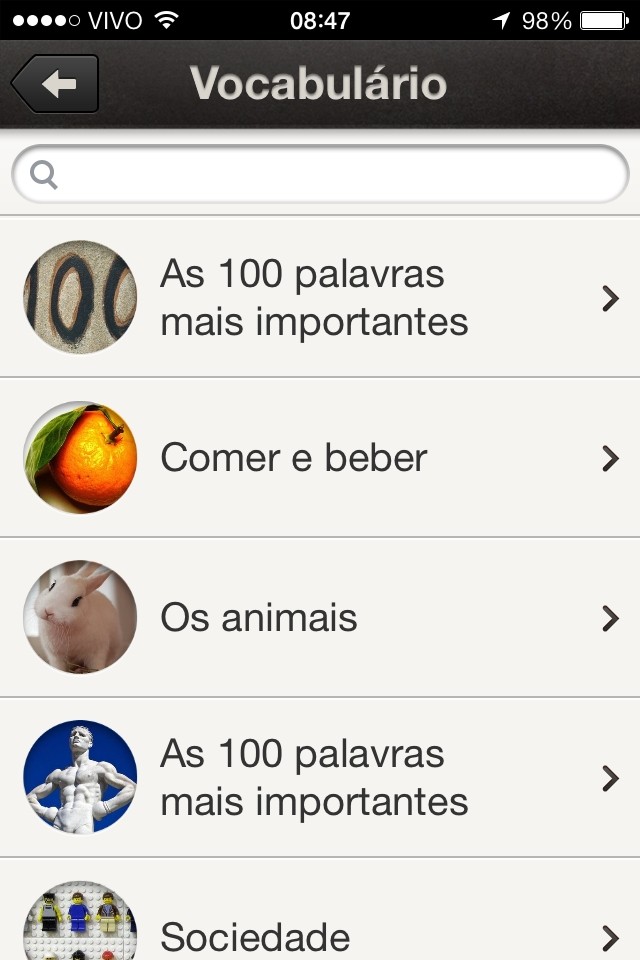Select the Os animais category
This screenshot has width=640, height=960.
click(x=320, y=618)
